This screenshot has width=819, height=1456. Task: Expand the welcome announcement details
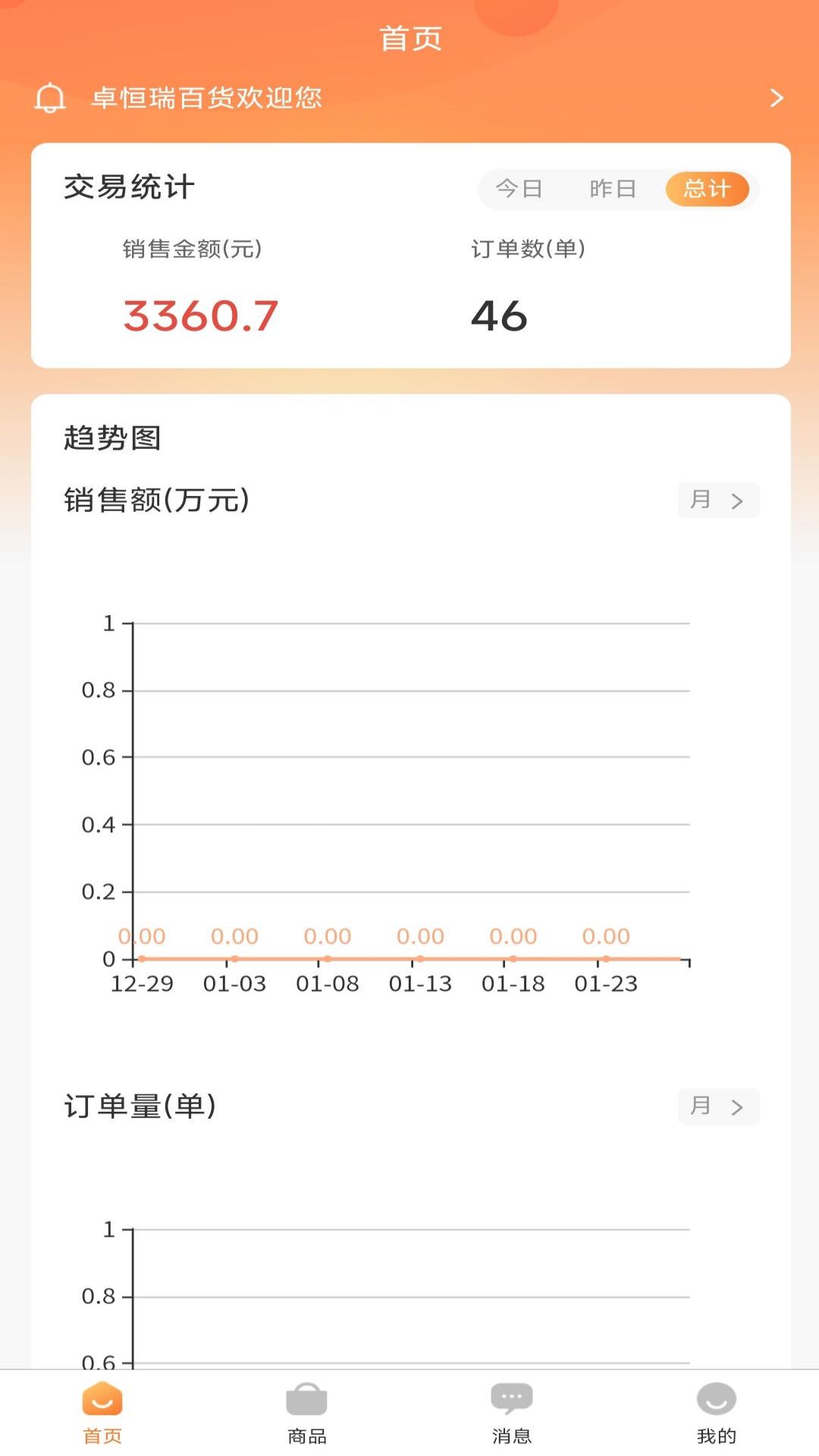click(x=776, y=98)
